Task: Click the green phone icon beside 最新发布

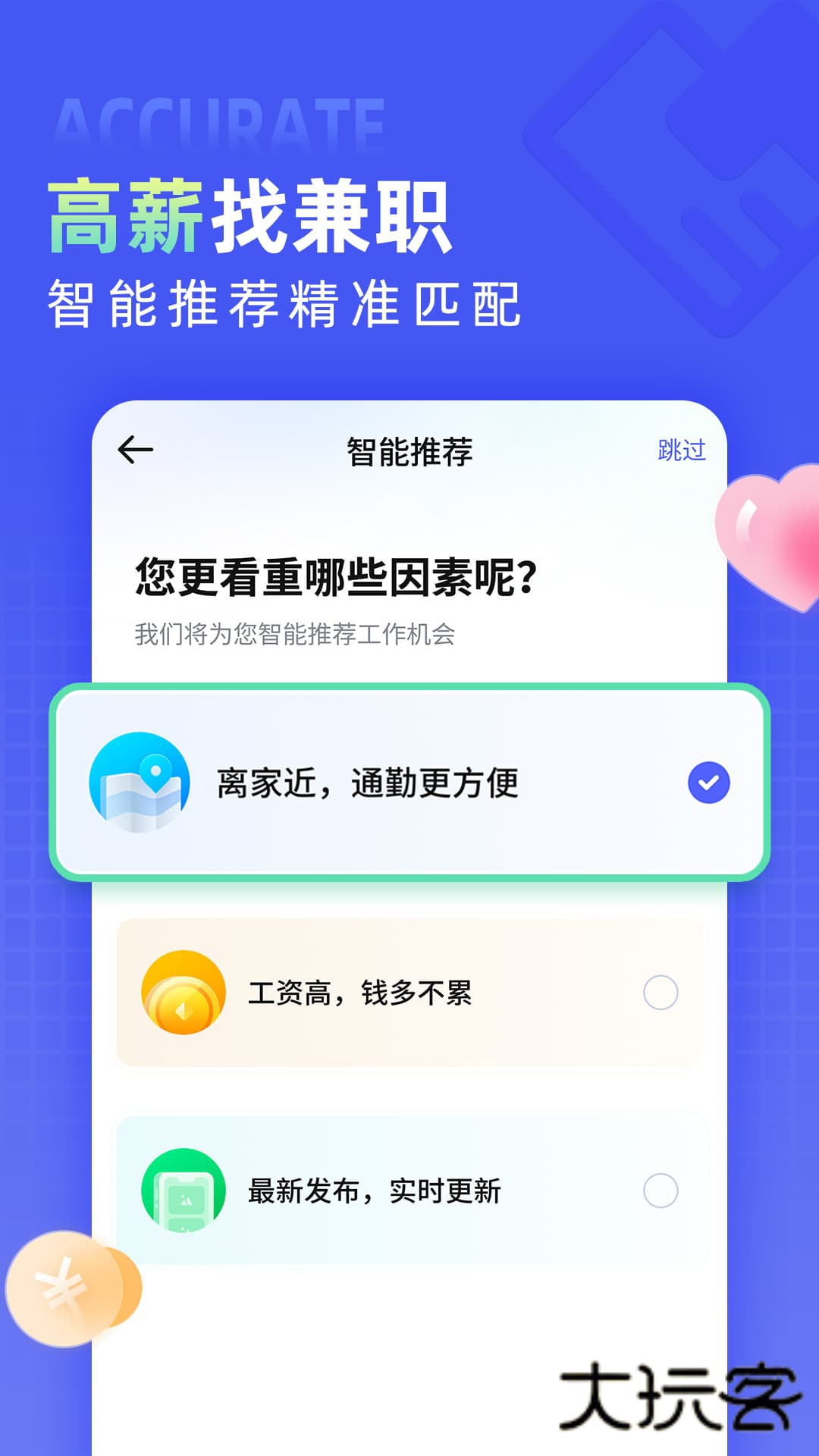Action: (182, 1191)
